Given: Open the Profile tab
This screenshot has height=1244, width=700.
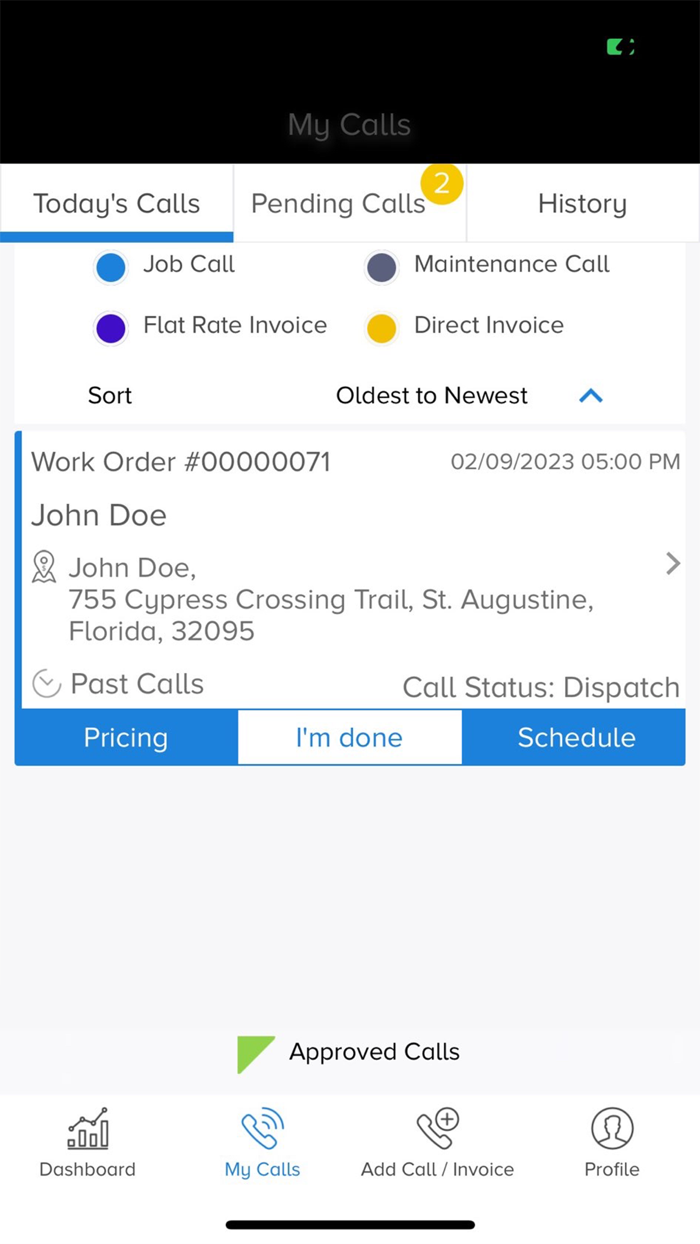Looking at the screenshot, I should coord(612,1143).
